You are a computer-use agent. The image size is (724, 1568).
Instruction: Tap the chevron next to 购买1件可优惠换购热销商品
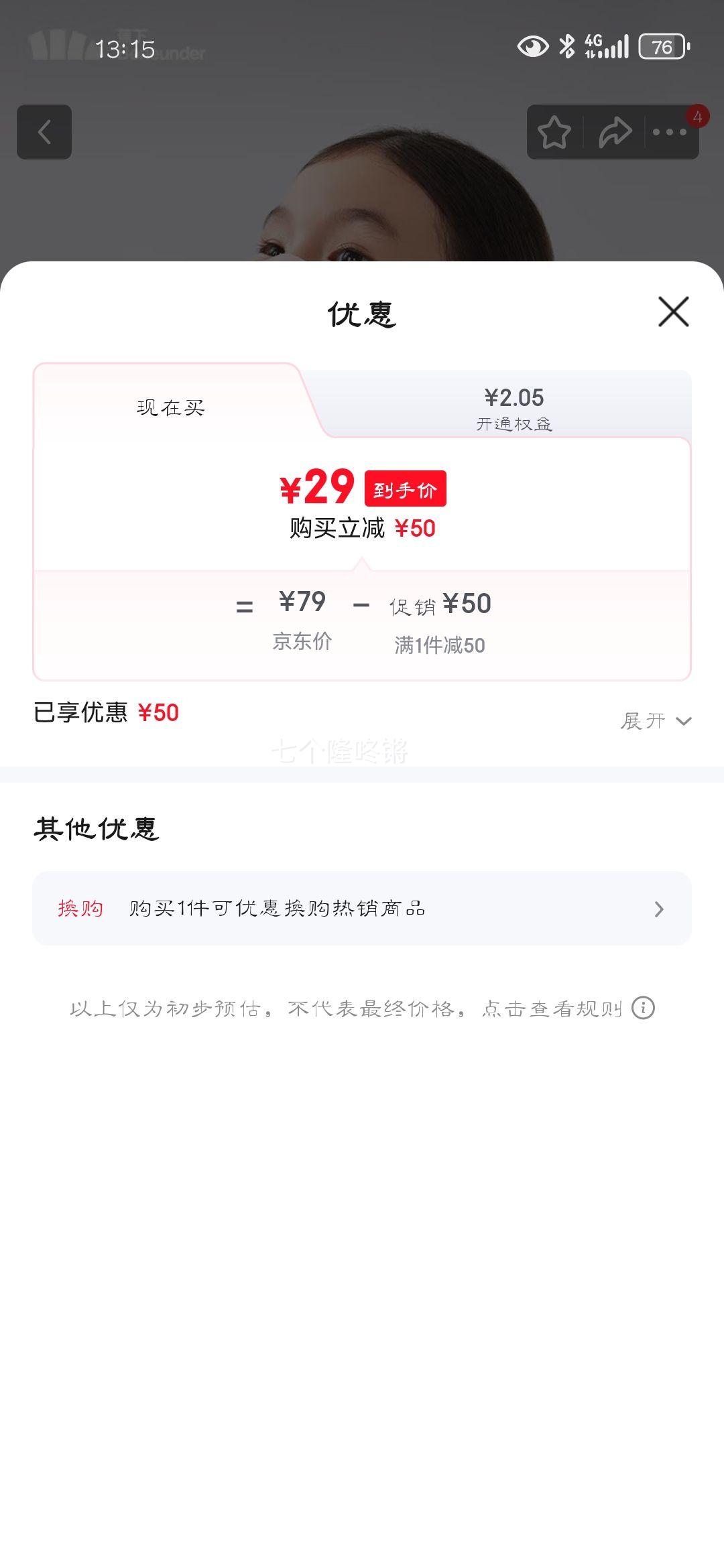pos(658,909)
